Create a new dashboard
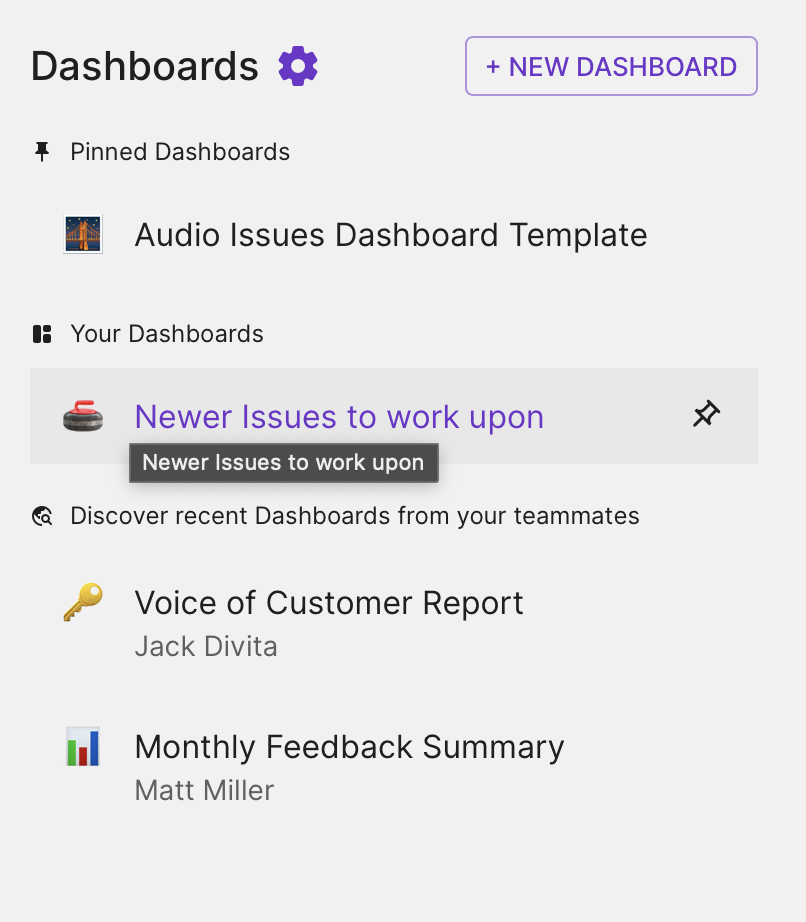The image size is (806, 922). [x=611, y=66]
